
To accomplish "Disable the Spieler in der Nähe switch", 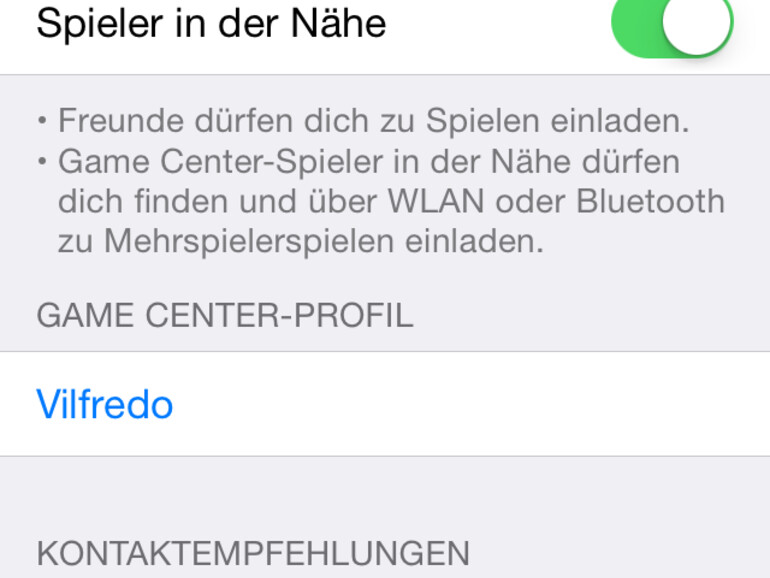I will pos(672,24).
